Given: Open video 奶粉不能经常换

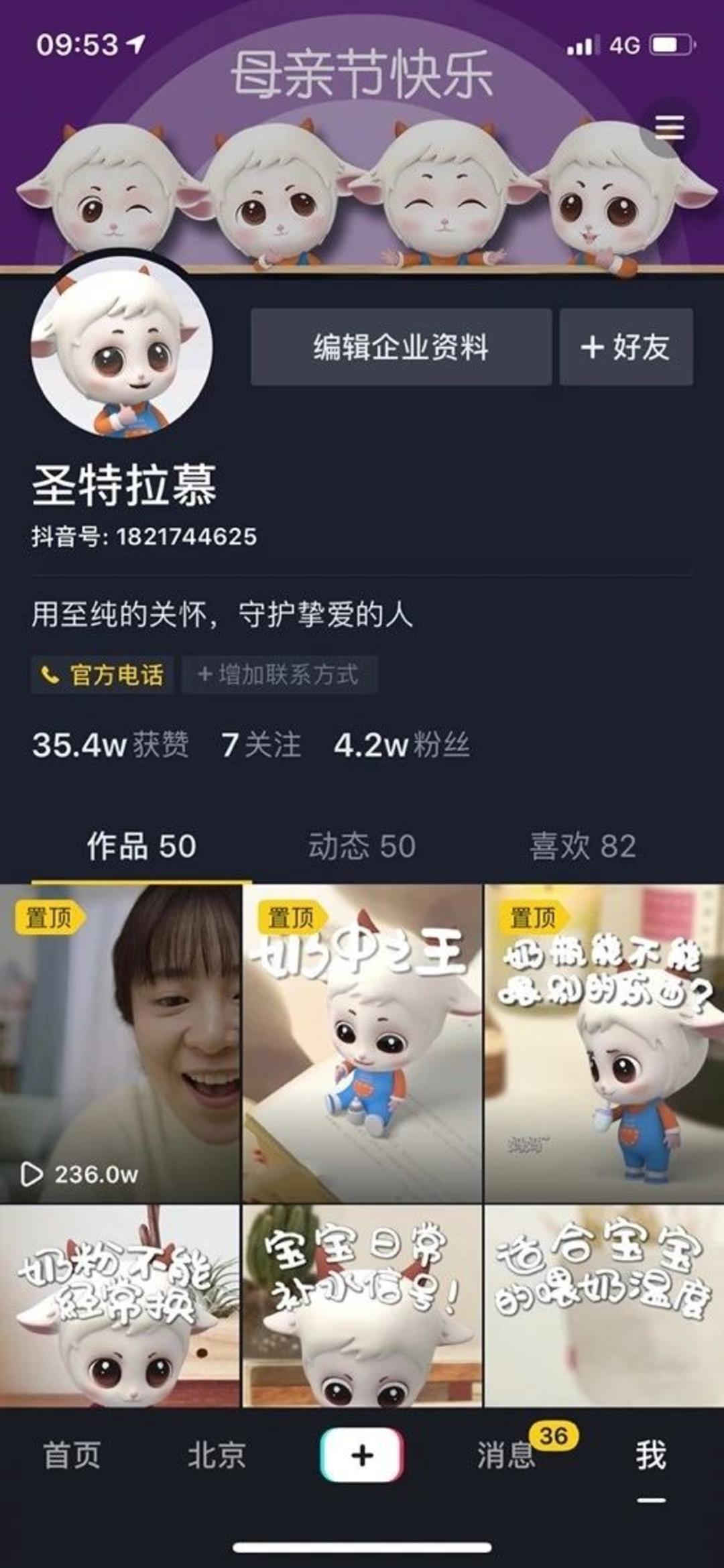Looking at the screenshot, I should tap(119, 1305).
